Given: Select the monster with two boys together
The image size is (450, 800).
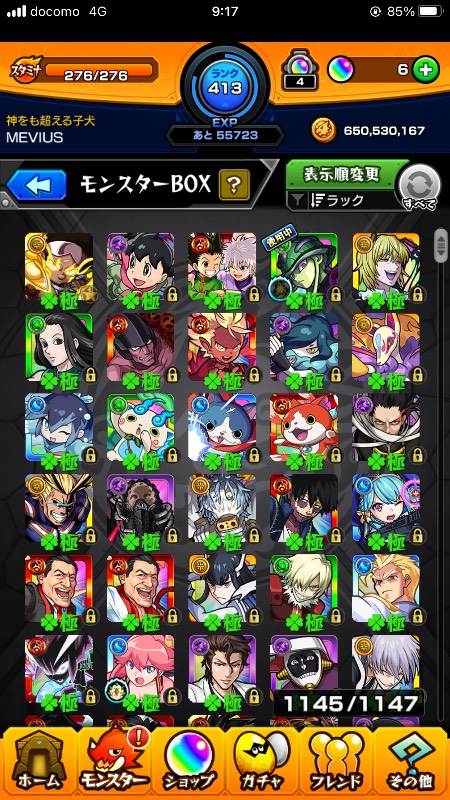Looking at the screenshot, I should click(x=222, y=267).
